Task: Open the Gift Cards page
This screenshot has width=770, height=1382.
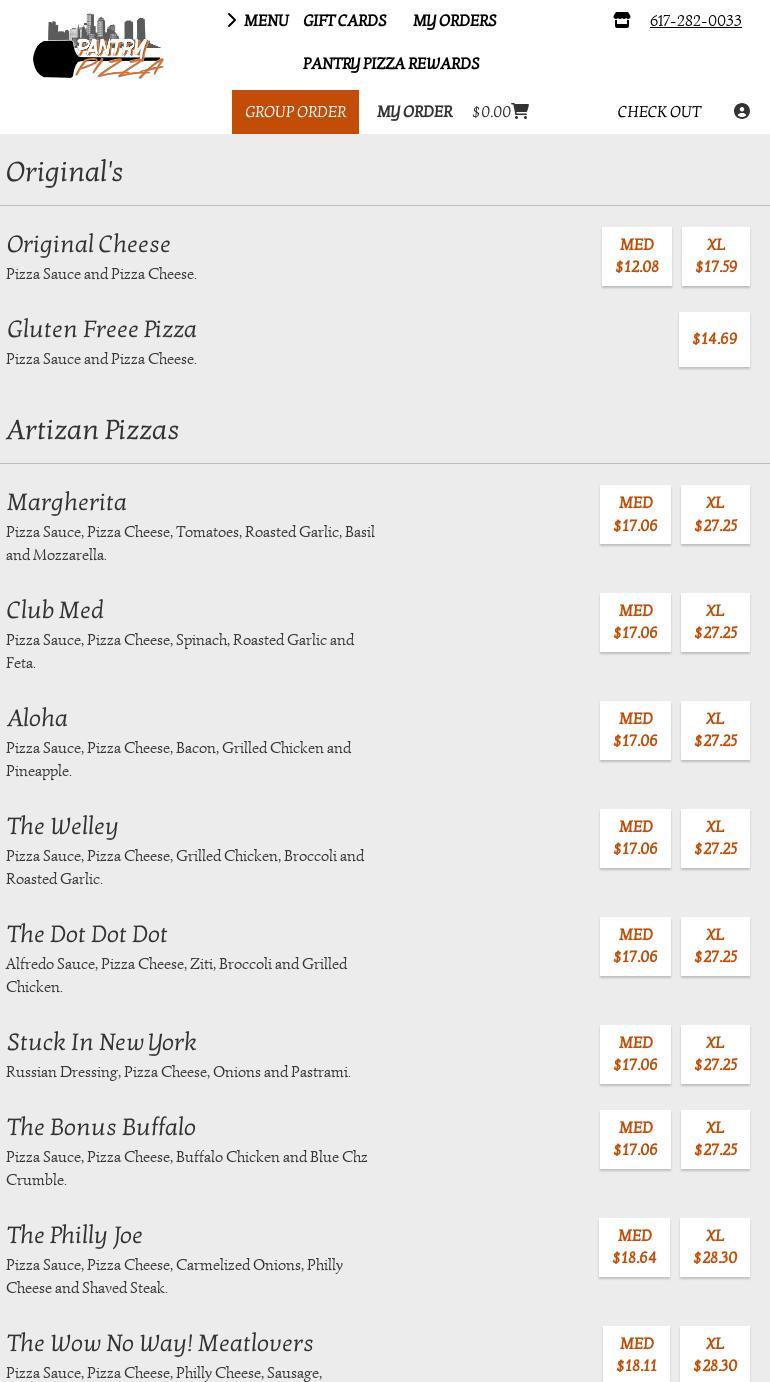Action: tap(344, 21)
